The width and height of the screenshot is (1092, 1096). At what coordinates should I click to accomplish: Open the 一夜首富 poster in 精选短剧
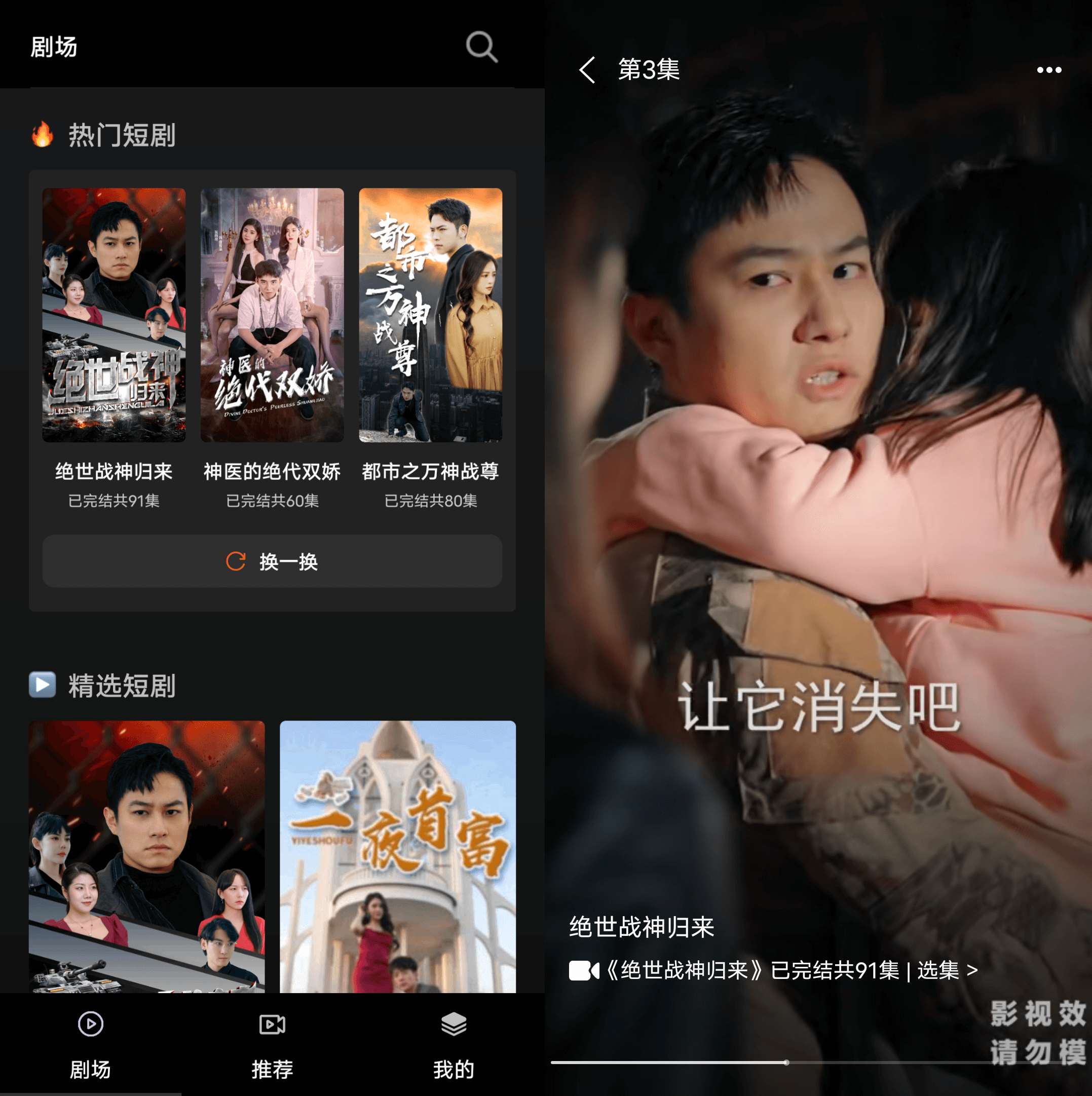click(x=398, y=857)
